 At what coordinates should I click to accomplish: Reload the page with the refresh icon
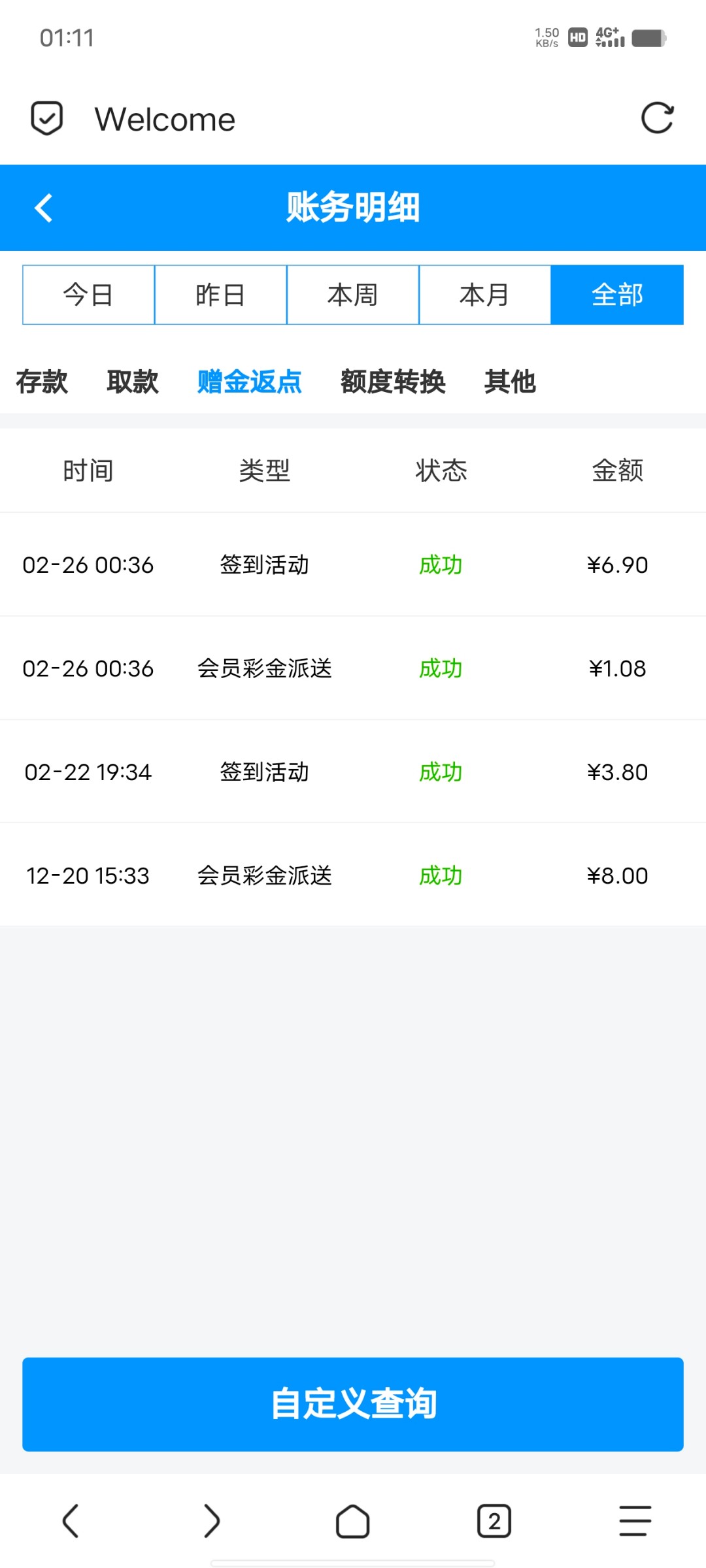(x=656, y=118)
